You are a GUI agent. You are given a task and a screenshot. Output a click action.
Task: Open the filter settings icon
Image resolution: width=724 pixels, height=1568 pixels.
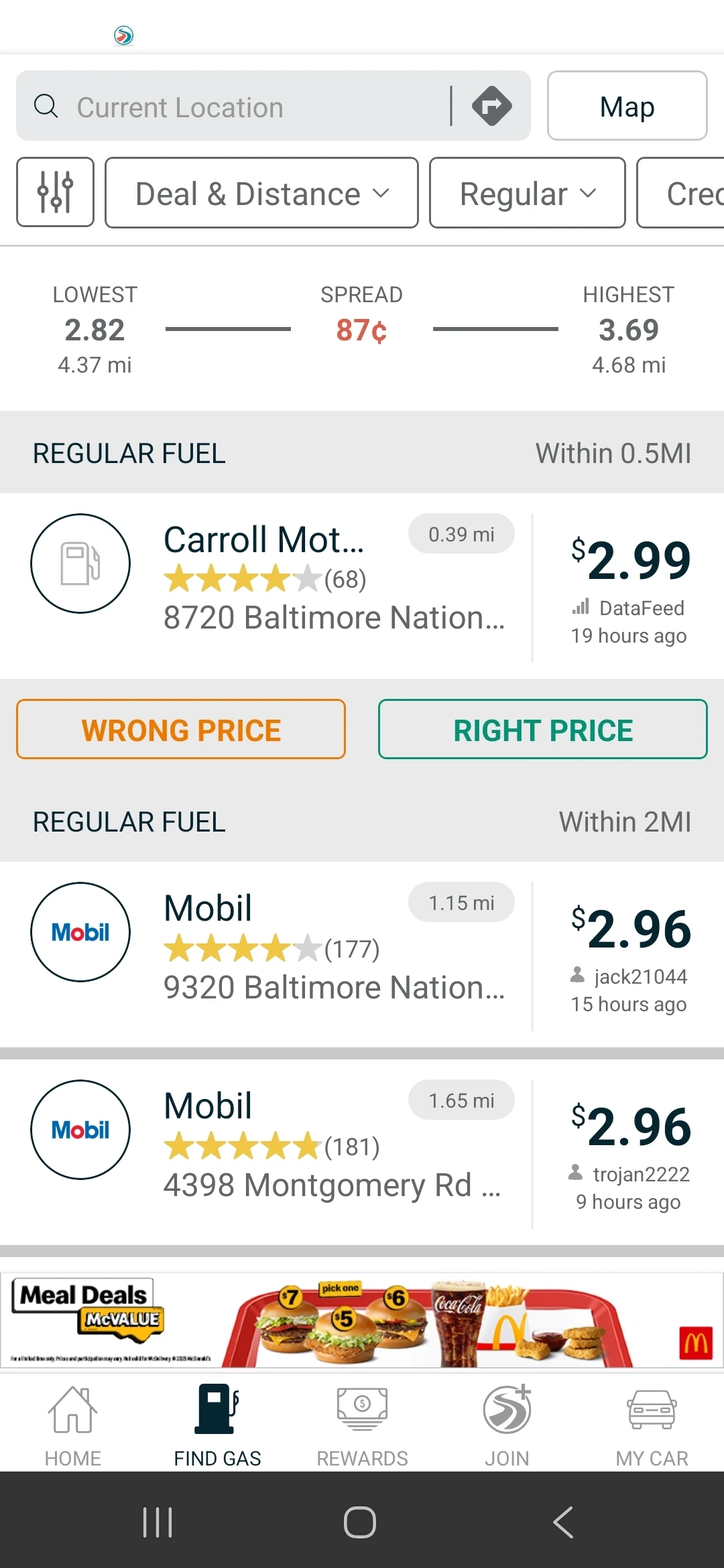(x=55, y=193)
